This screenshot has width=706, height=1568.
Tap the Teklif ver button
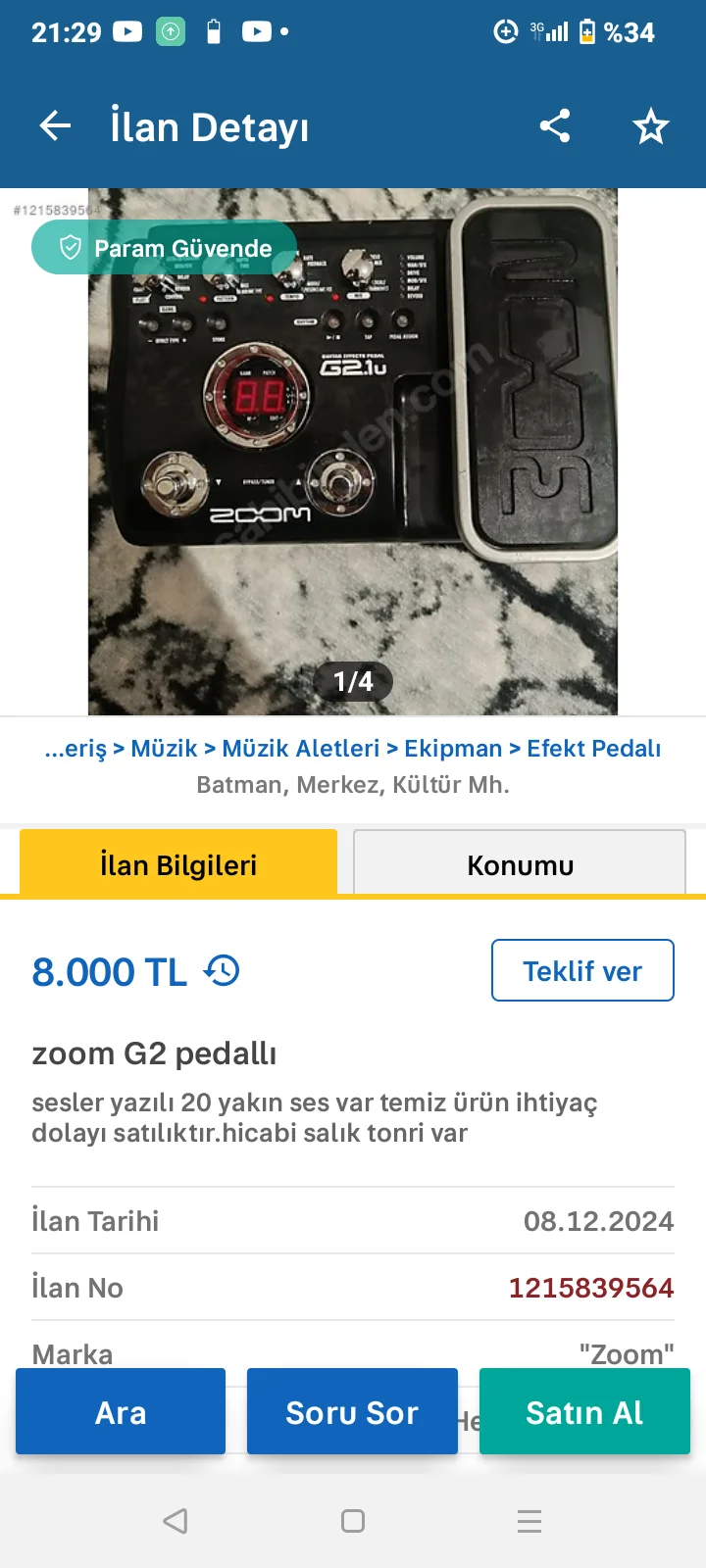(582, 970)
